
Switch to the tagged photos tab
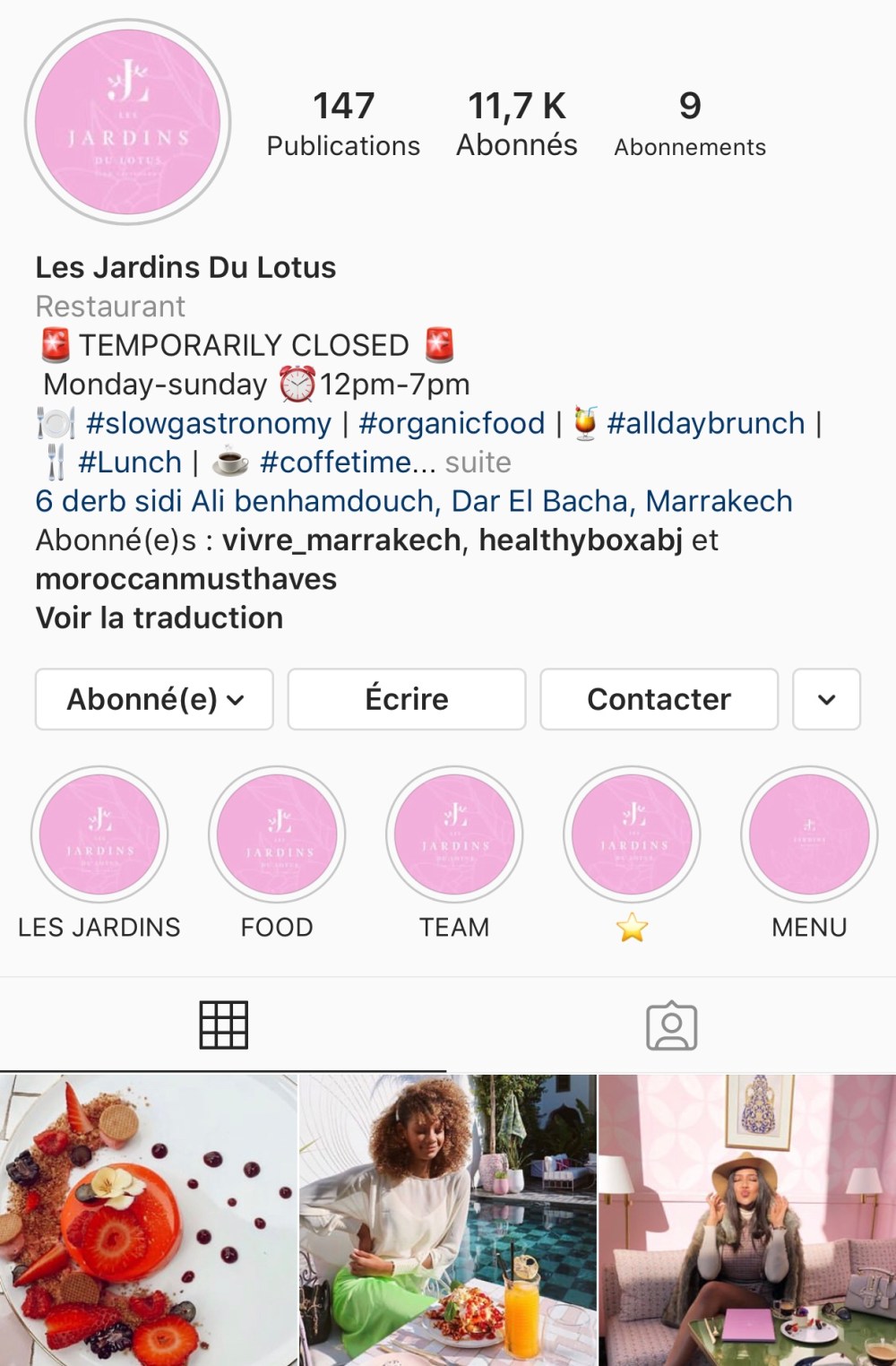click(671, 1025)
